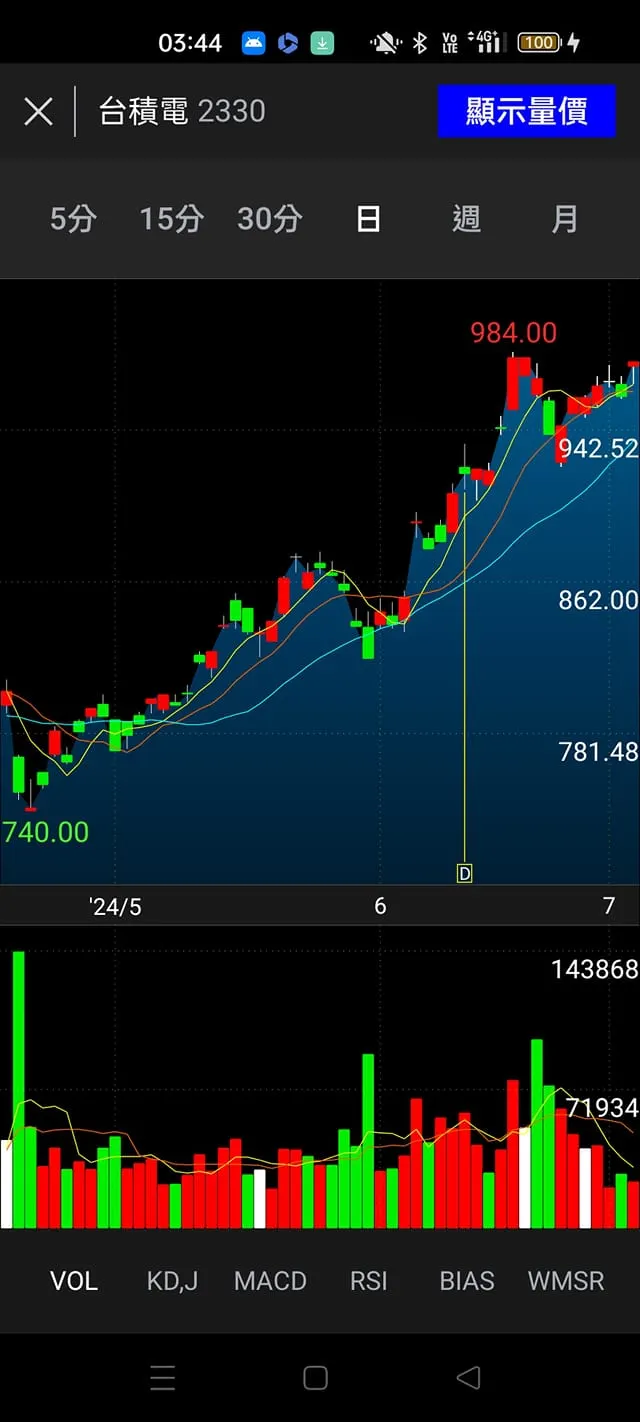This screenshot has height=1422, width=640.
Task: Choose the BIAS indicator
Action: [x=467, y=1281]
